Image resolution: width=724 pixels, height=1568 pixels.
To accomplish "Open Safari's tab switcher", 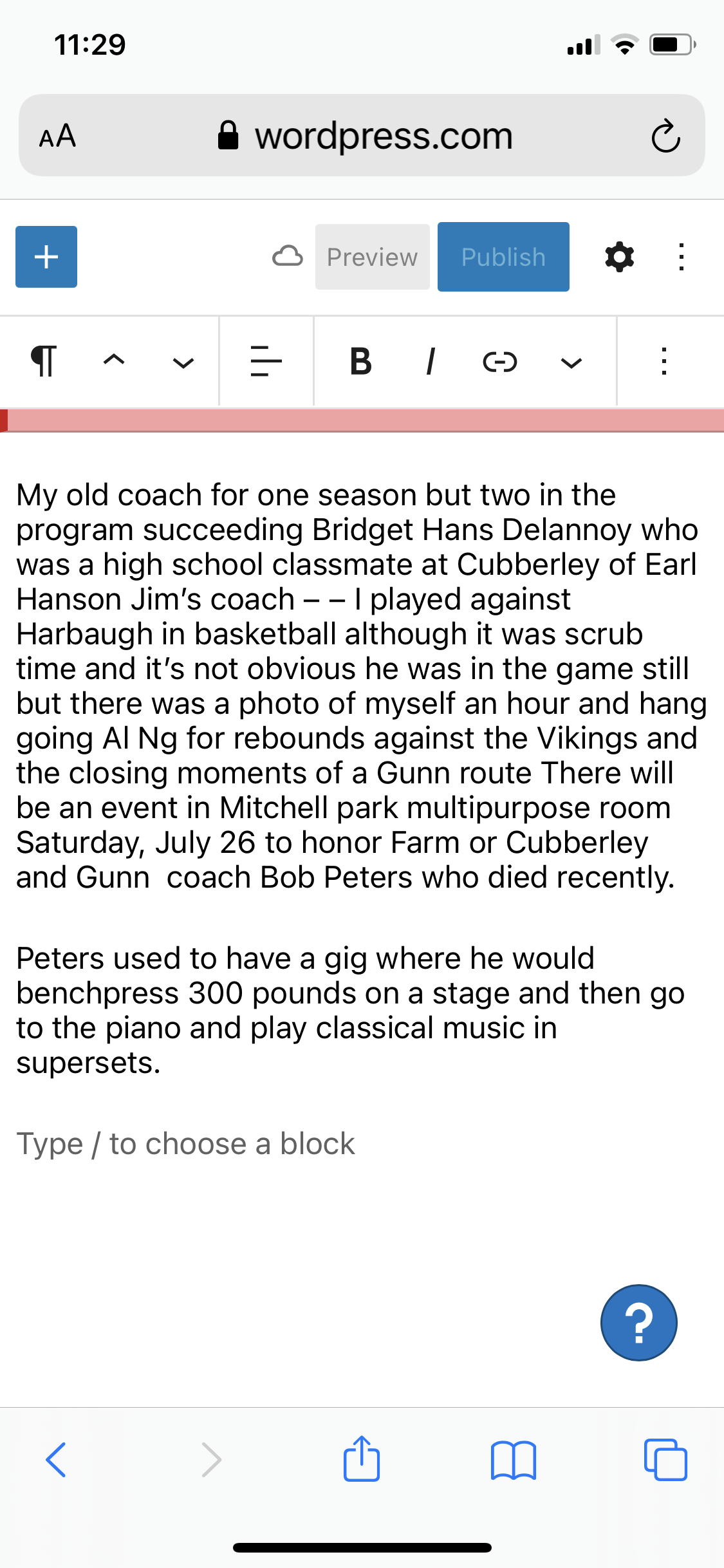I will coord(665,1459).
